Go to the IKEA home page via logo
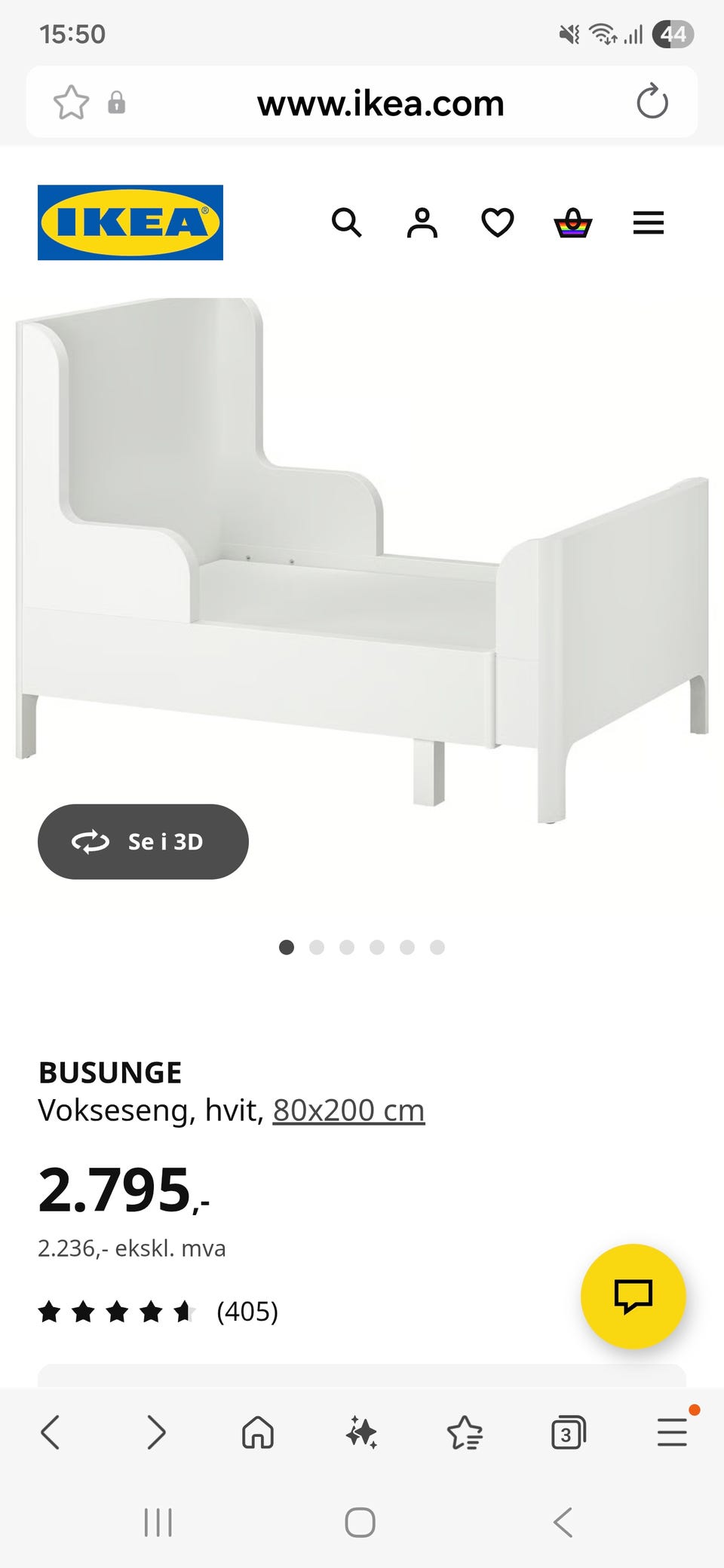 130,222
